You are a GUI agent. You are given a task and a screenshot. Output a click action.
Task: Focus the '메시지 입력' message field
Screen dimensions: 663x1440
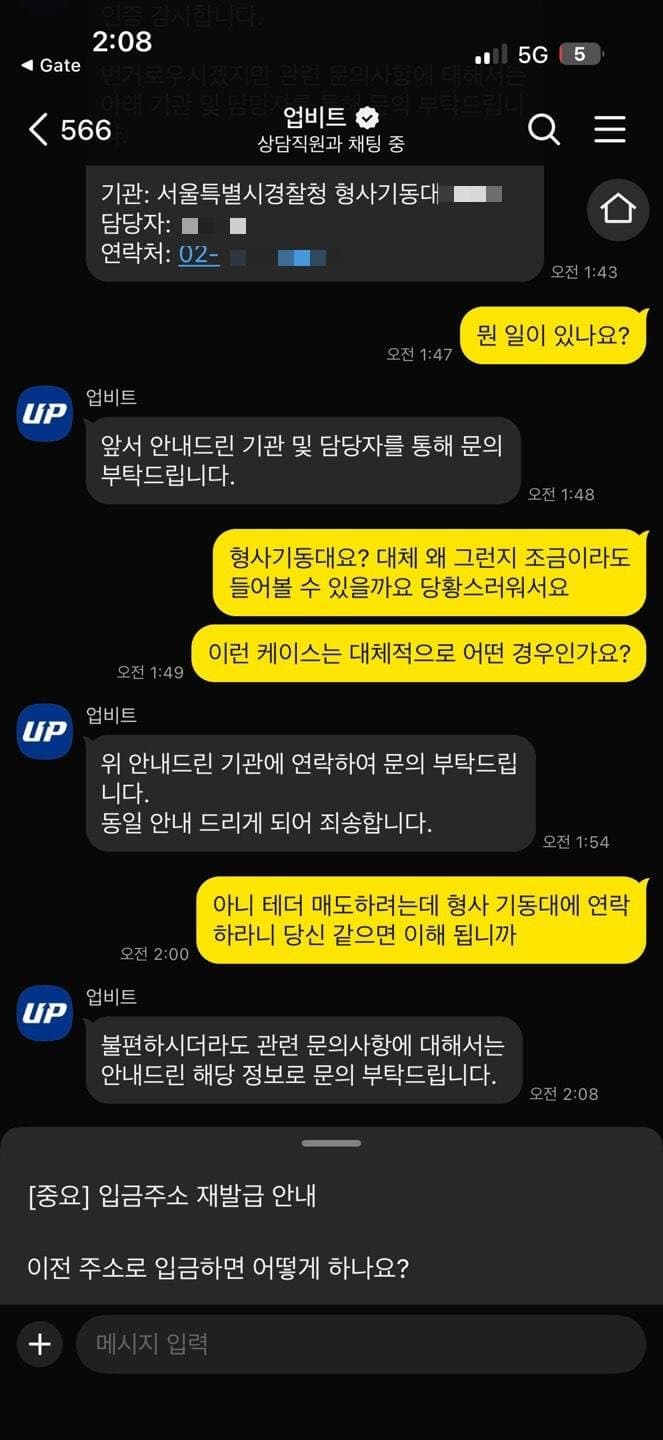coord(360,1344)
